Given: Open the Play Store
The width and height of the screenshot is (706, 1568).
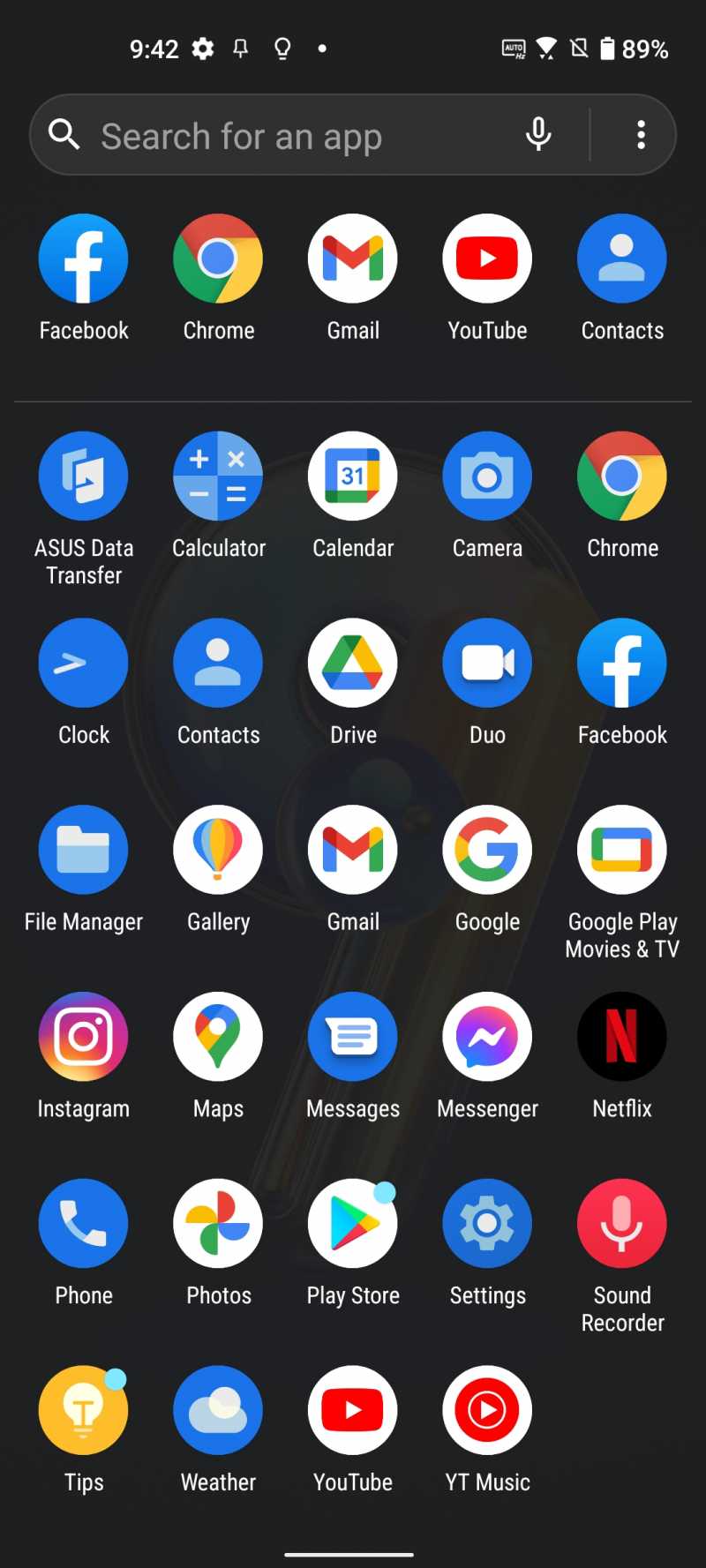Looking at the screenshot, I should [x=353, y=1225].
